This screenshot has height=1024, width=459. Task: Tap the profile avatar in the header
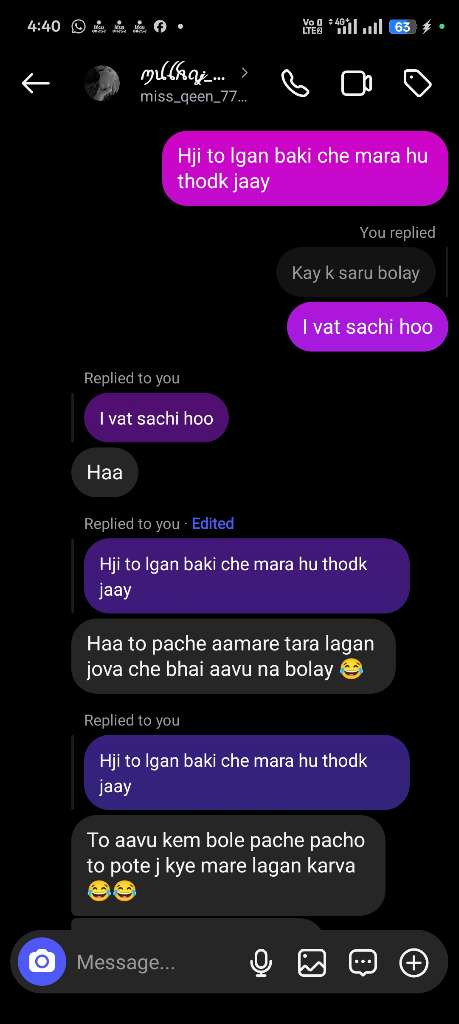tap(103, 83)
